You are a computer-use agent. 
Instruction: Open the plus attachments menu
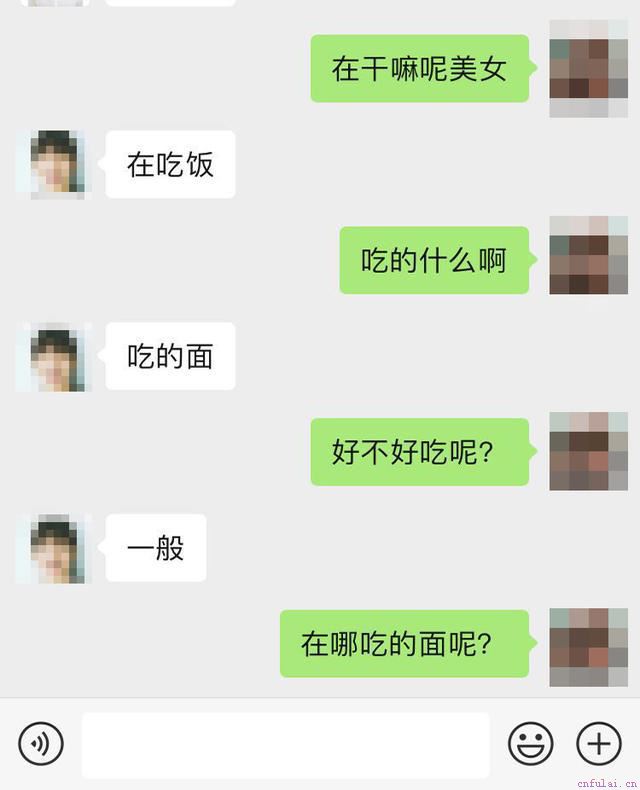(x=598, y=744)
